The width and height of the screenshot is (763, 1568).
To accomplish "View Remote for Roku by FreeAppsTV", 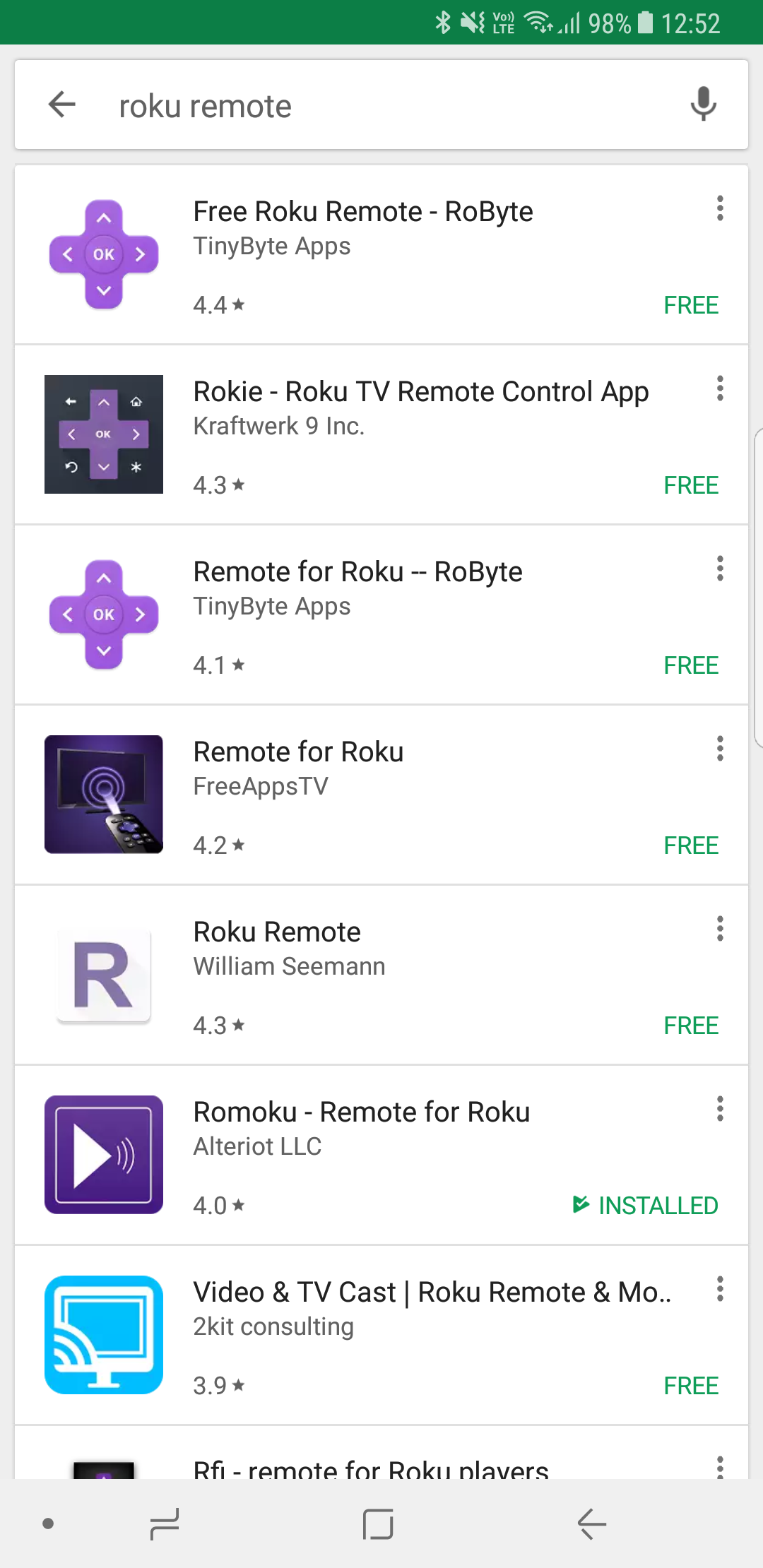I will click(x=381, y=795).
